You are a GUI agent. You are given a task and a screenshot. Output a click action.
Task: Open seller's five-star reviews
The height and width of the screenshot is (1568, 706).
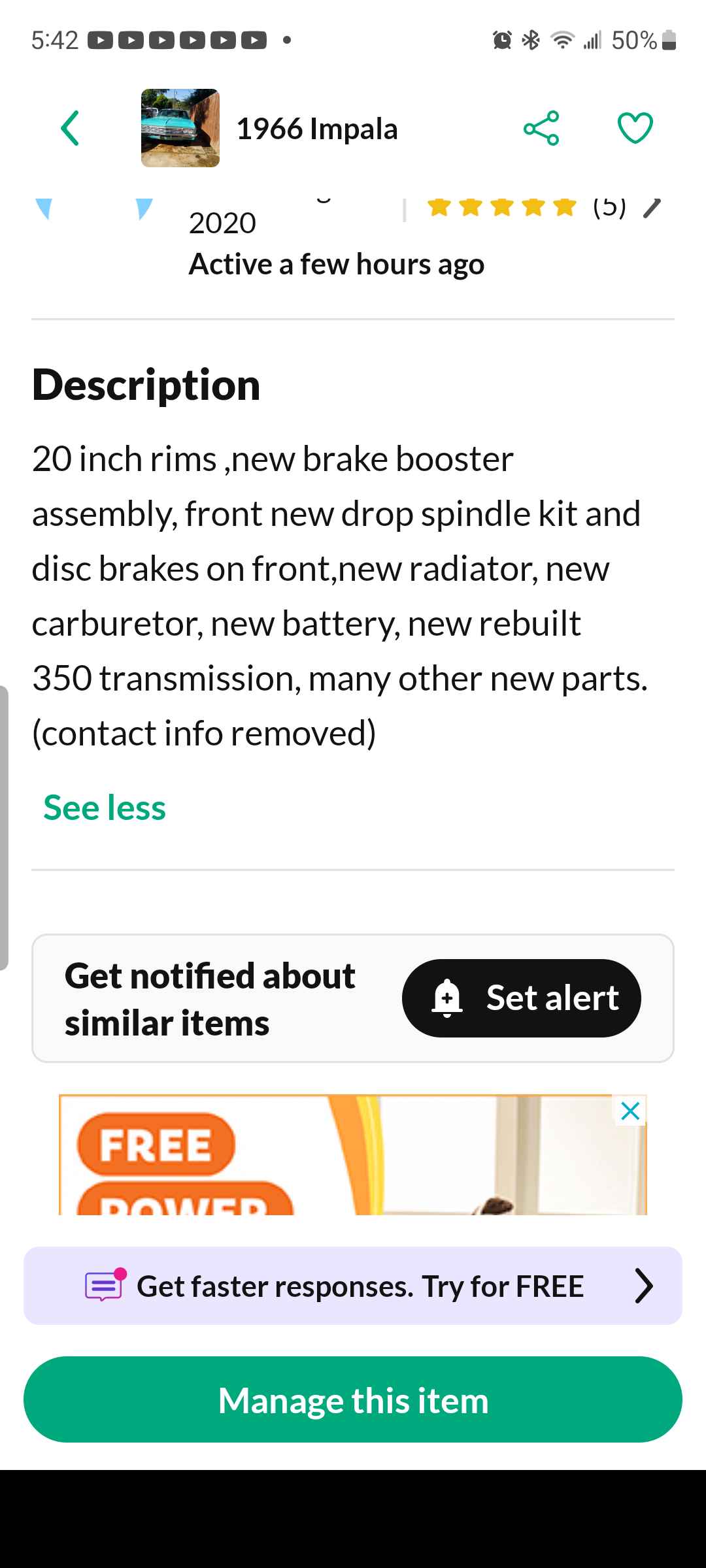[523, 208]
